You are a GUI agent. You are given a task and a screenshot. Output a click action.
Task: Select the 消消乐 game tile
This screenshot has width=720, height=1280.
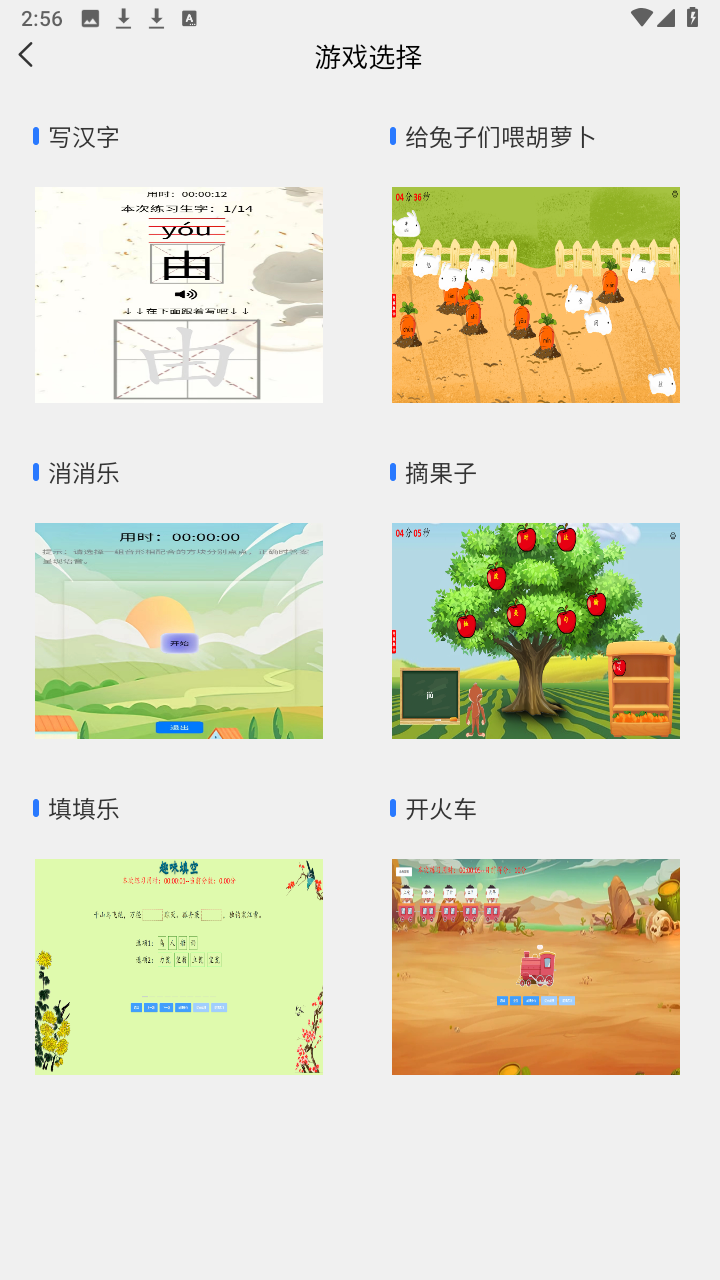(179, 631)
